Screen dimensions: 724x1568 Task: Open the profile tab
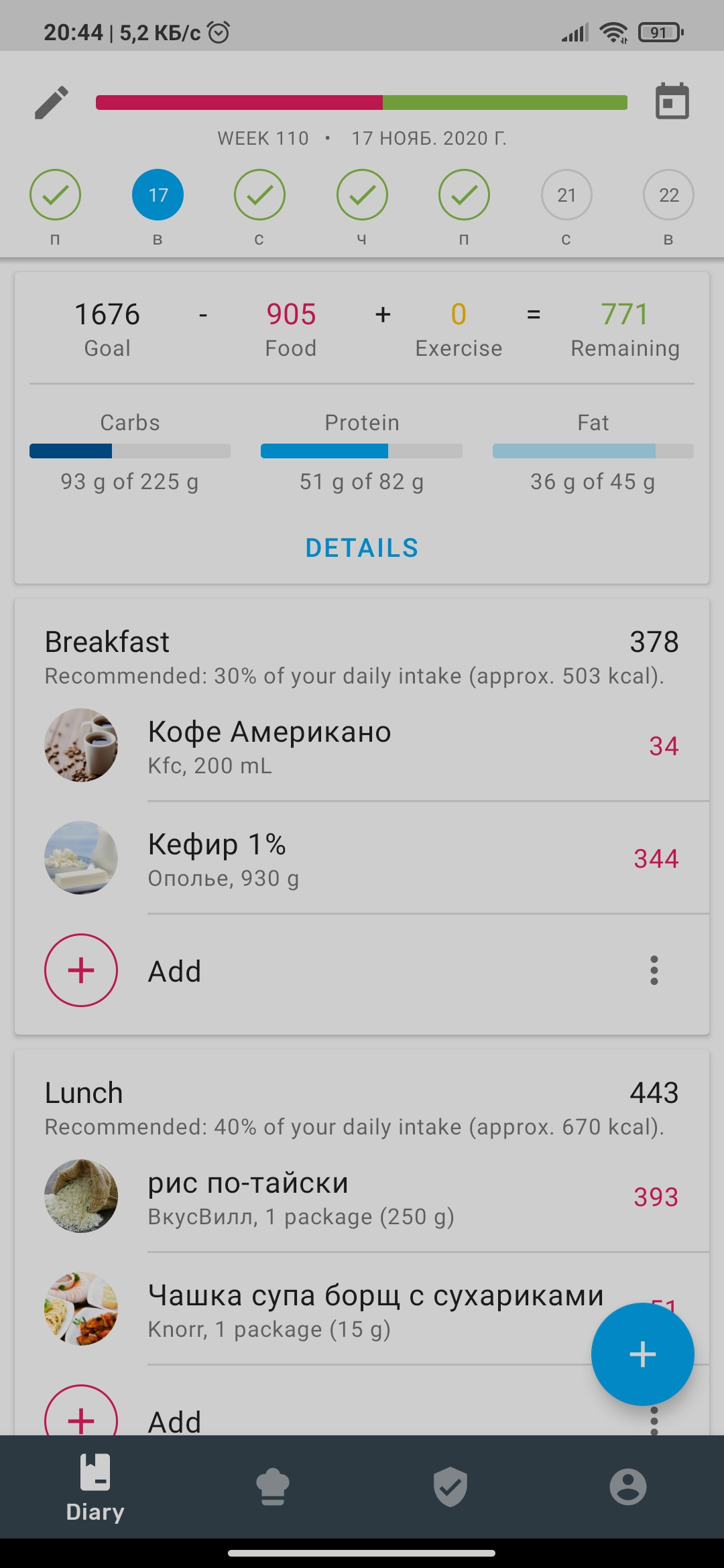[x=628, y=1487]
